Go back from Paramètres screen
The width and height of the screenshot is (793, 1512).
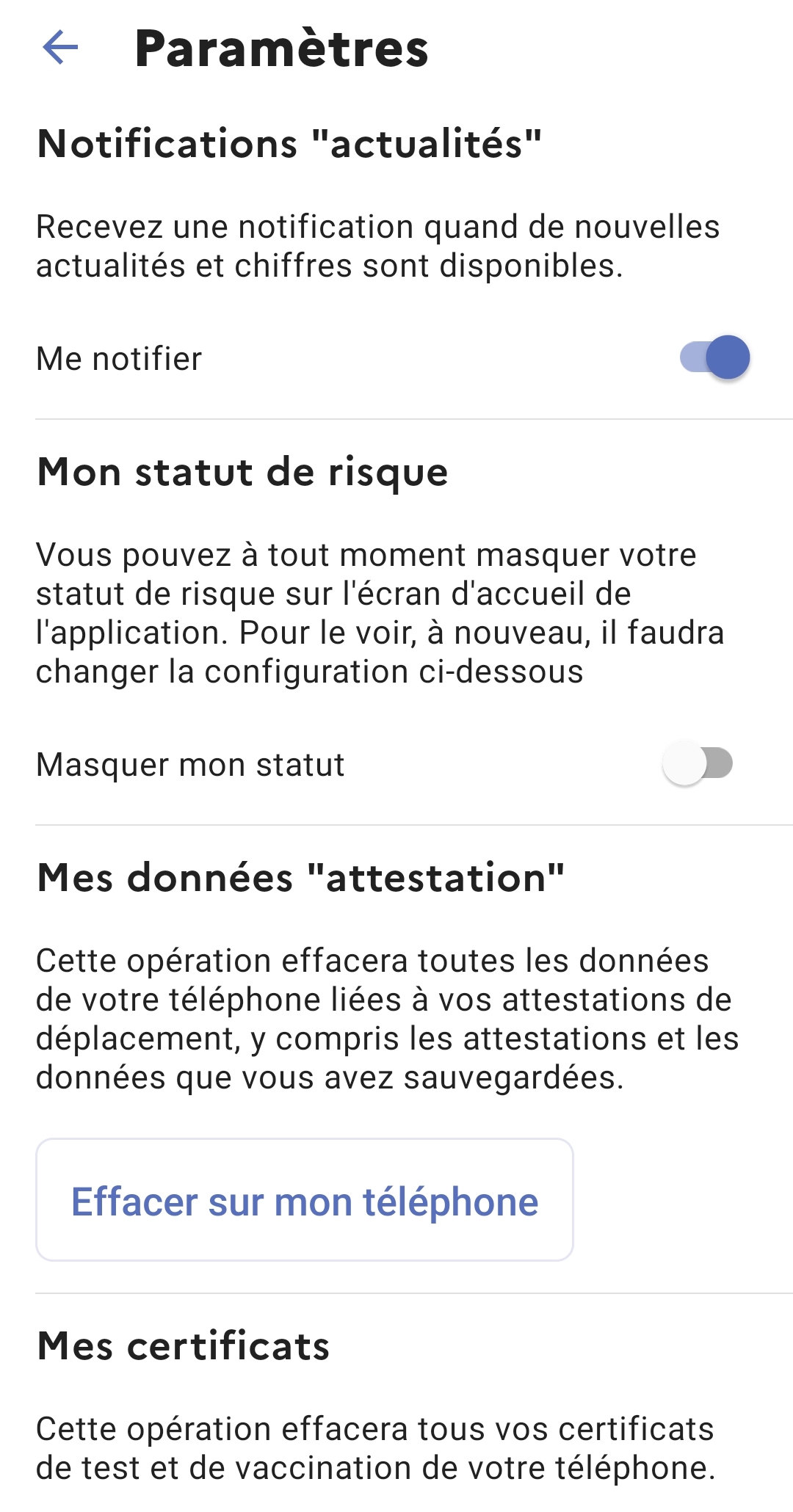coord(60,48)
